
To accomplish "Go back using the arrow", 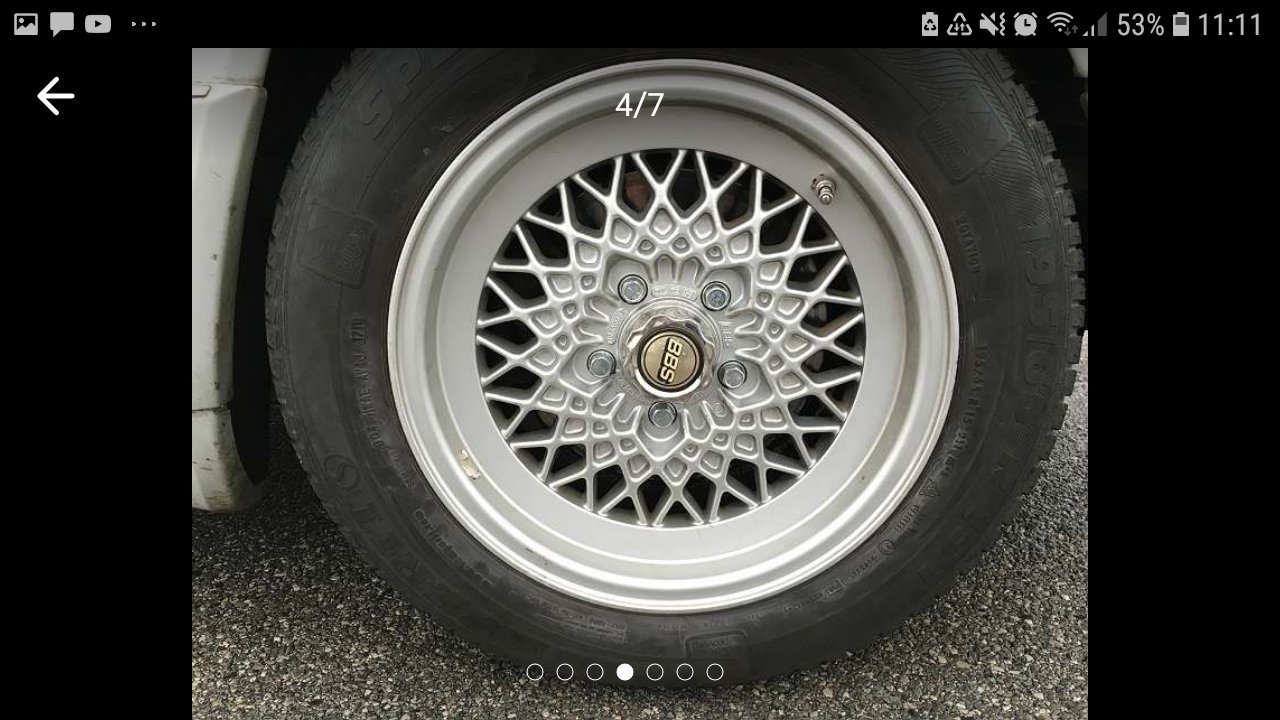I will [x=55, y=96].
